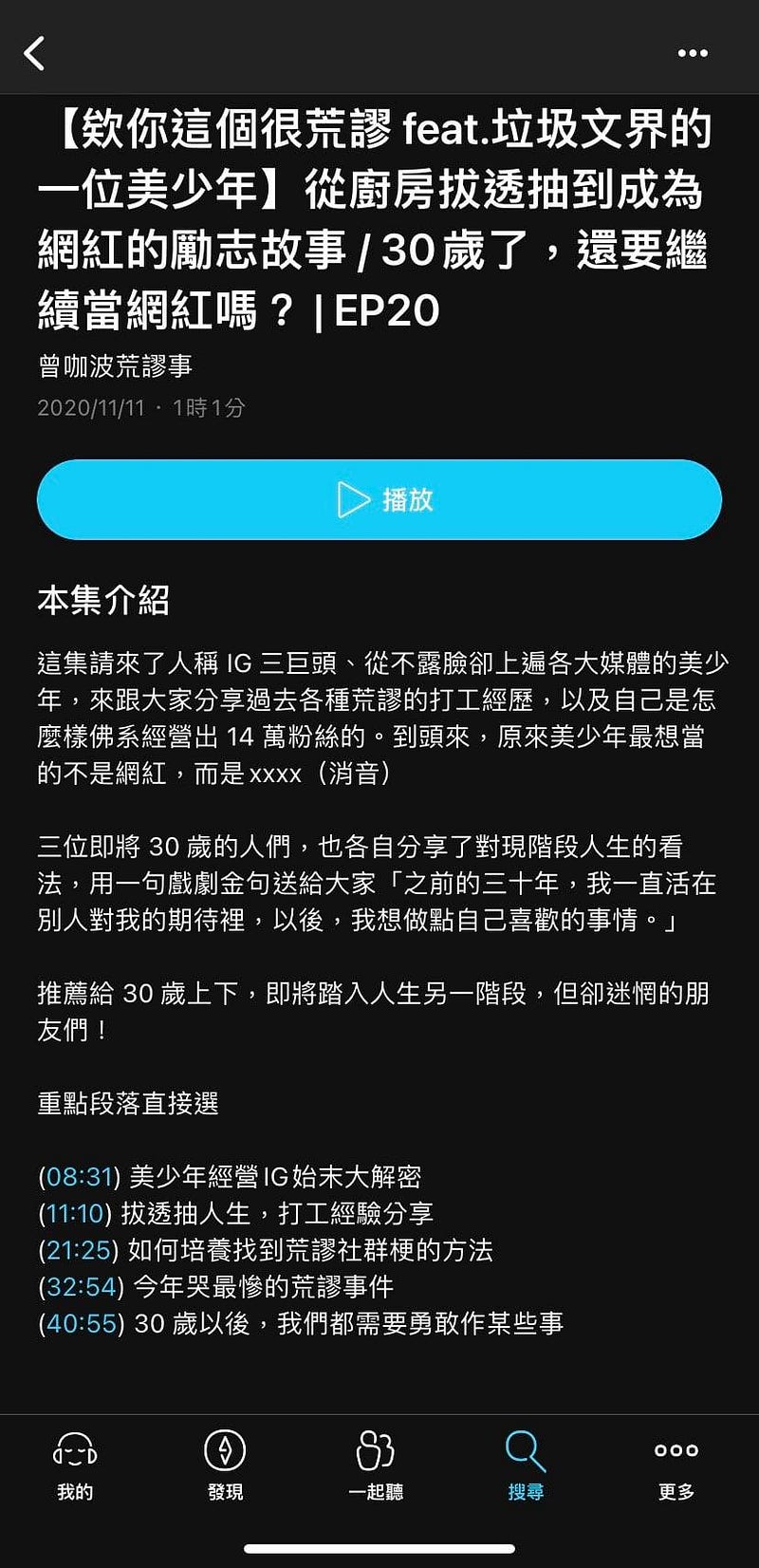Open the three-dot overflow menu

coord(693,53)
